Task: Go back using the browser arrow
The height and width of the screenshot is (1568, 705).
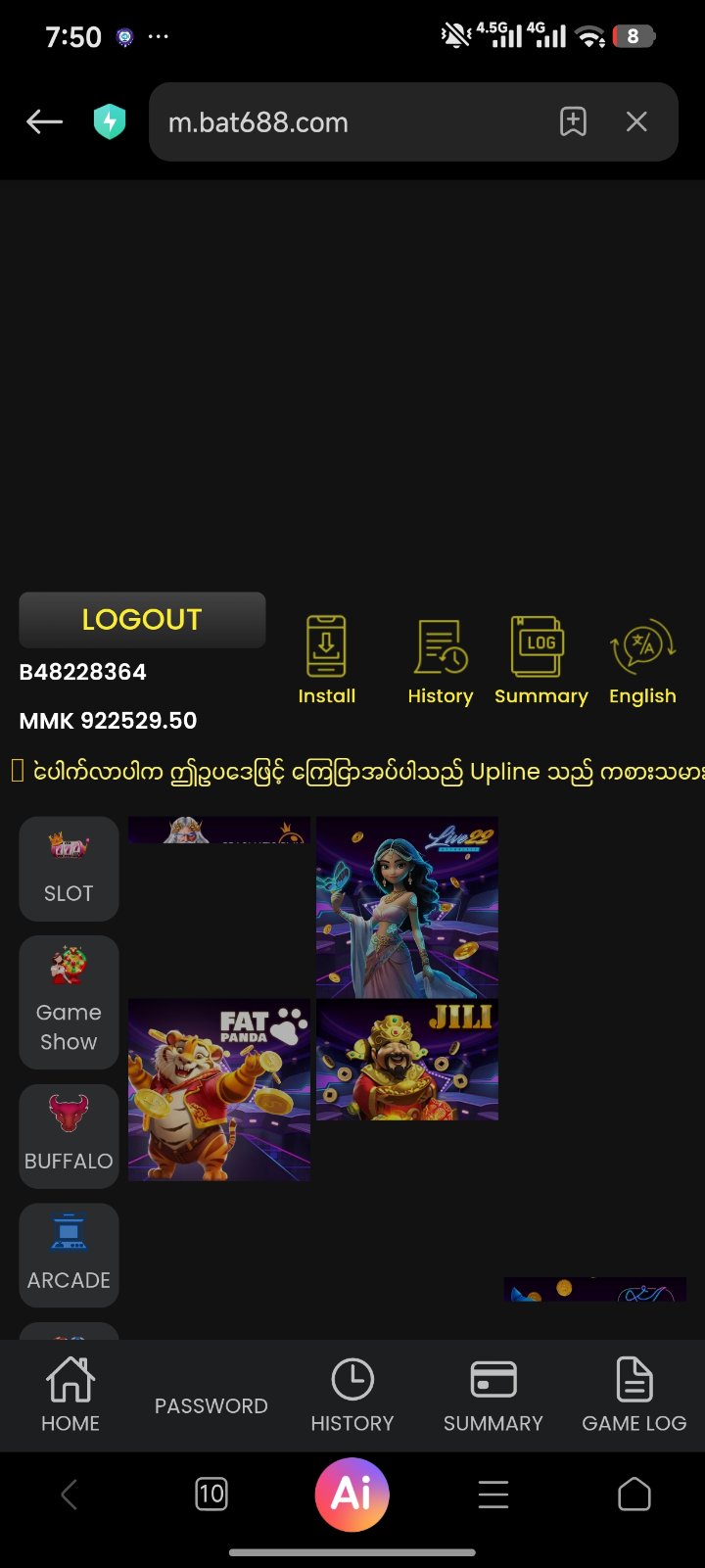Action: point(44,121)
